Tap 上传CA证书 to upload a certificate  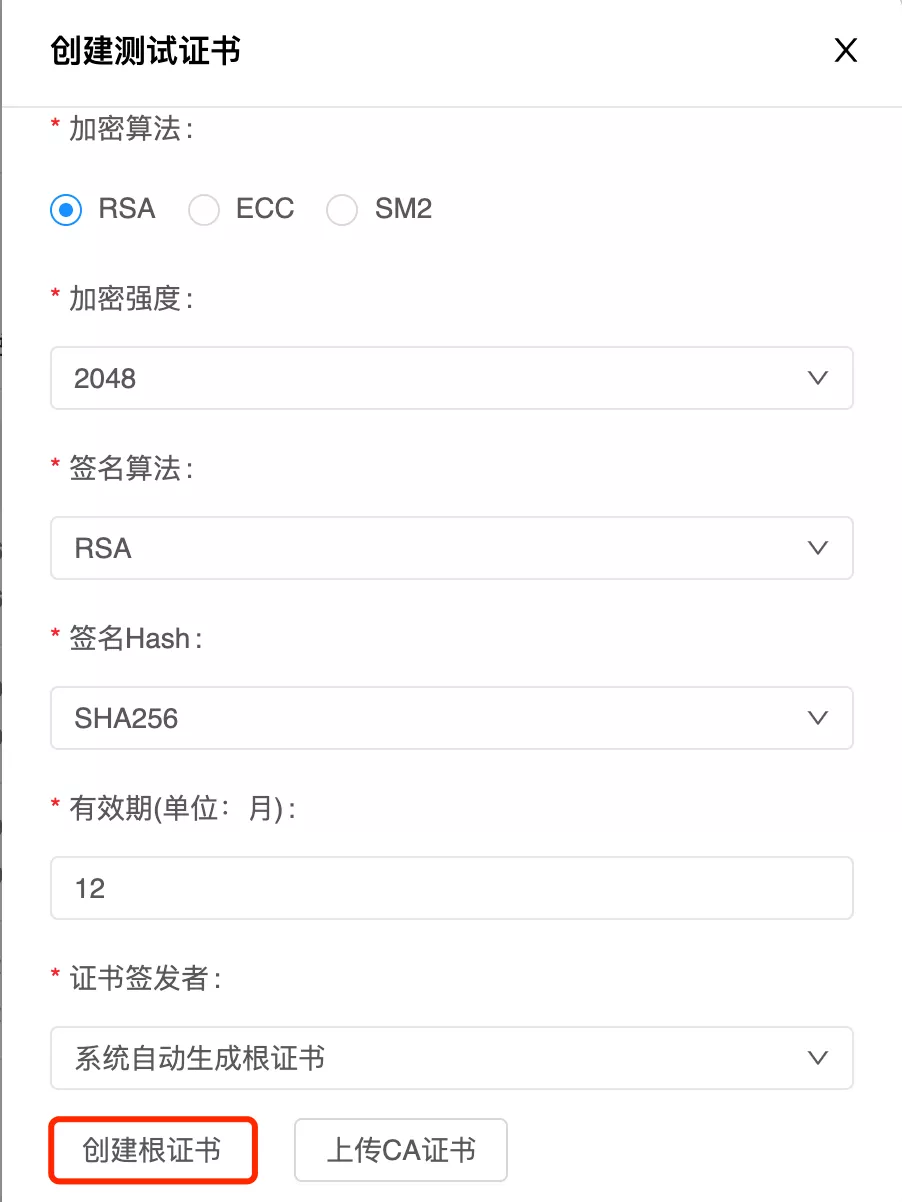pos(401,1150)
